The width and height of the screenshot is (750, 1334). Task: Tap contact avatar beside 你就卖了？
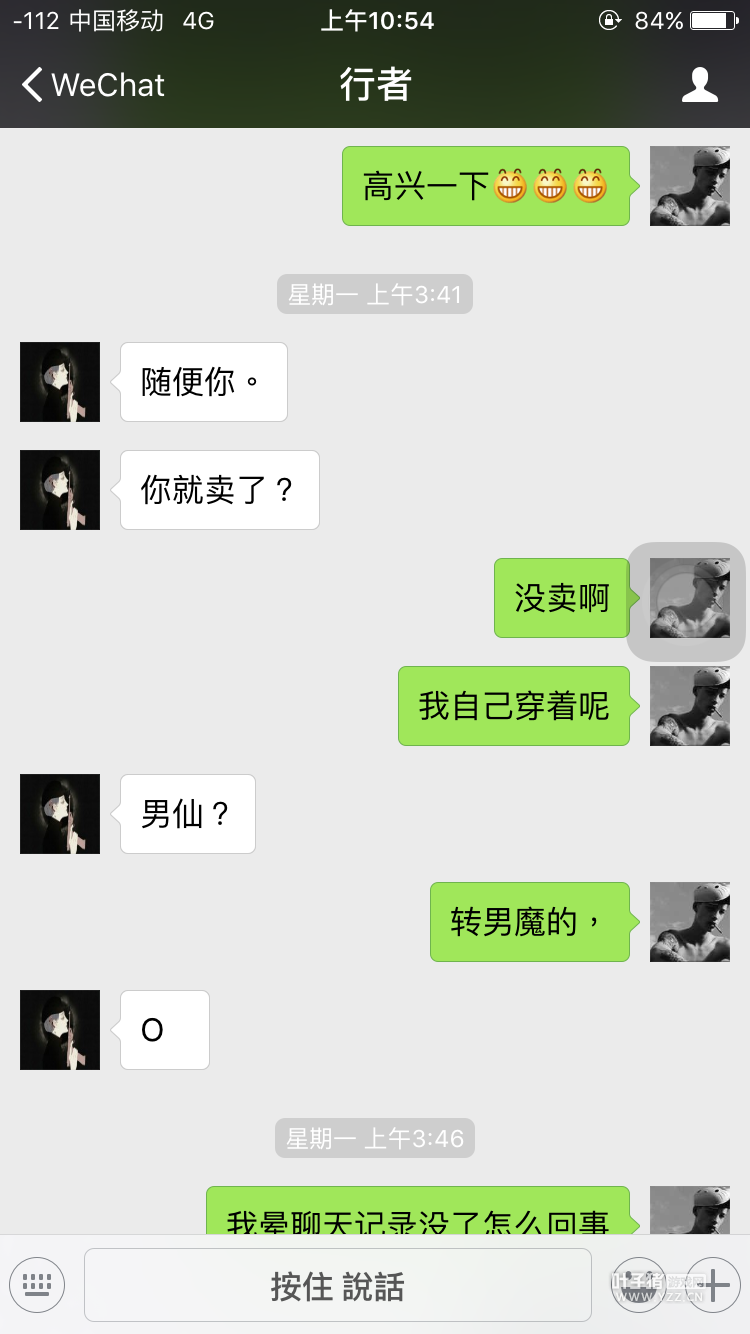click(60, 490)
